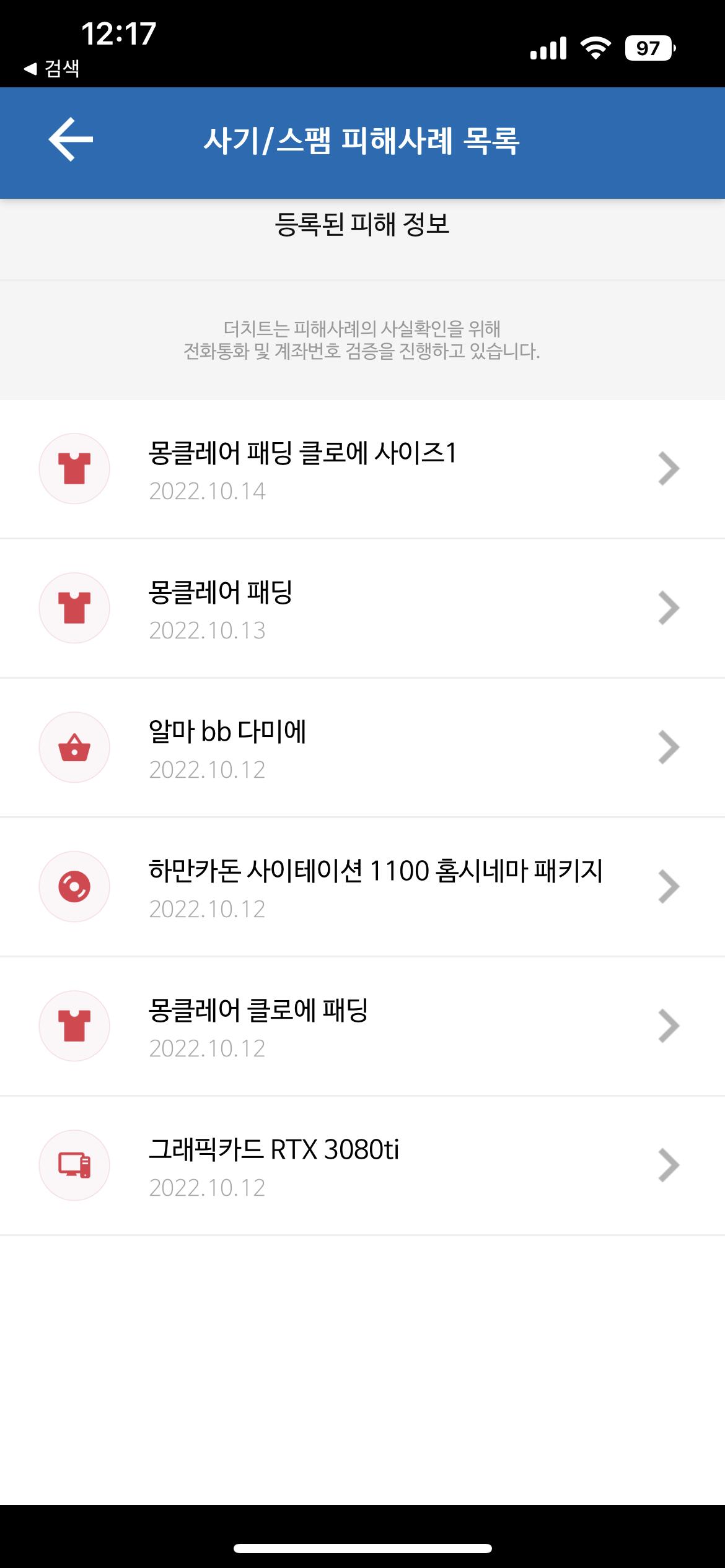Select the 몽클레어 클로에 패딩 case

(362, 1027)
